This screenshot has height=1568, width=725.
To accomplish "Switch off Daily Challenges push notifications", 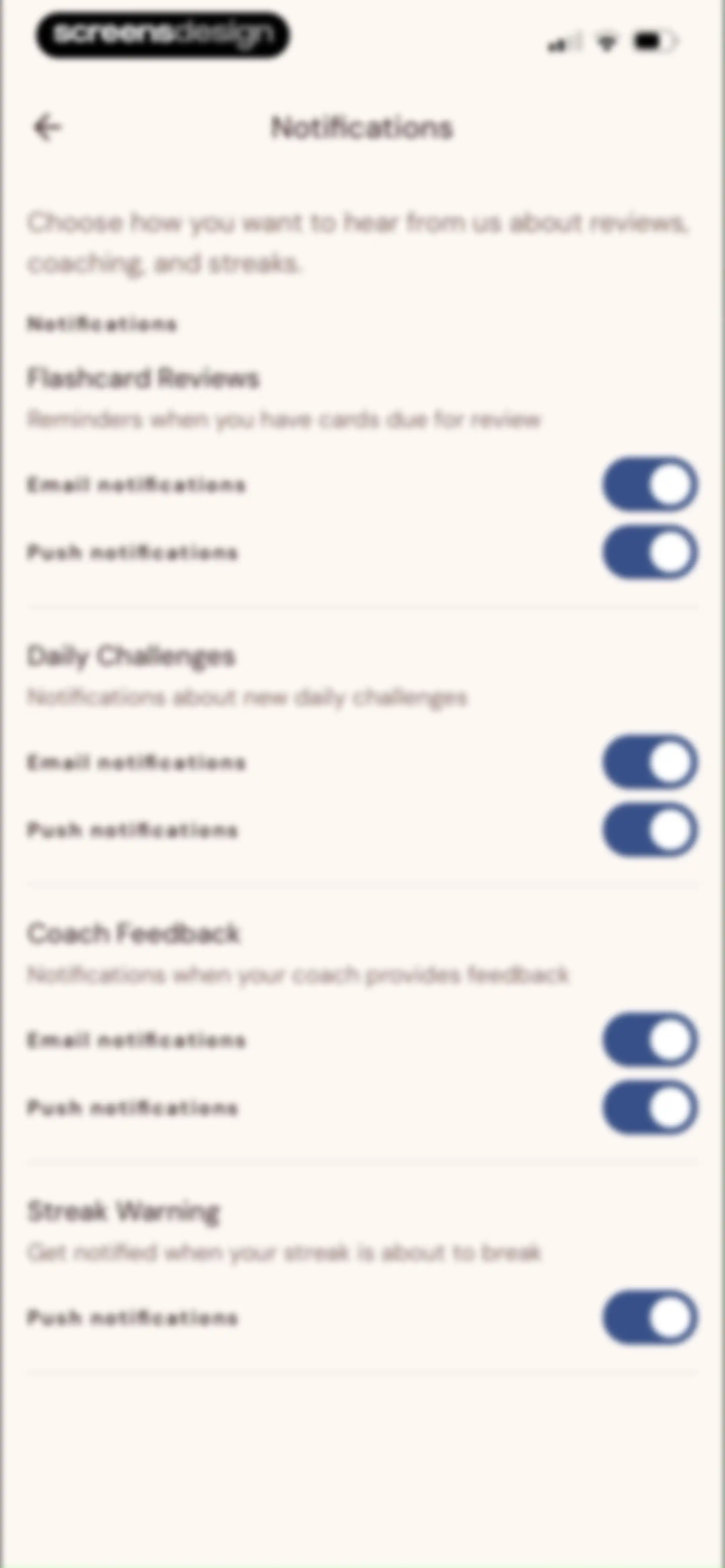I will tap(650, 830).
